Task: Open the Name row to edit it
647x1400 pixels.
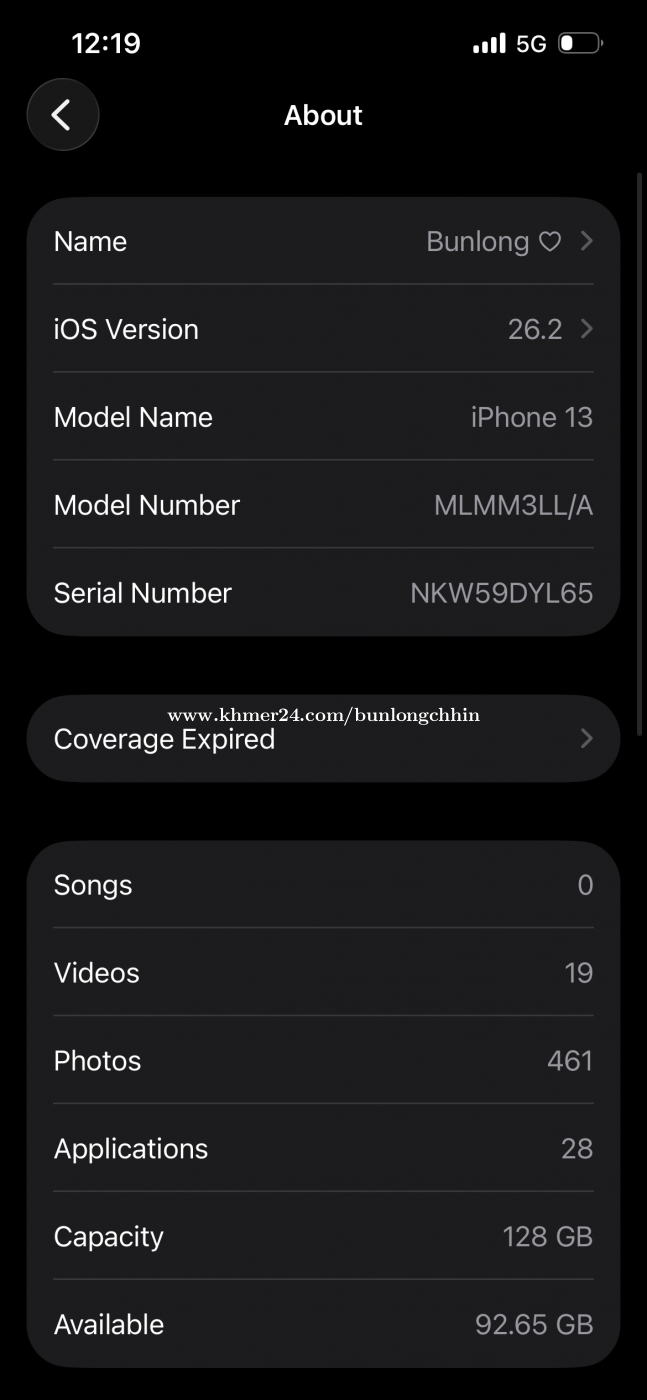Action: [323, 242]
